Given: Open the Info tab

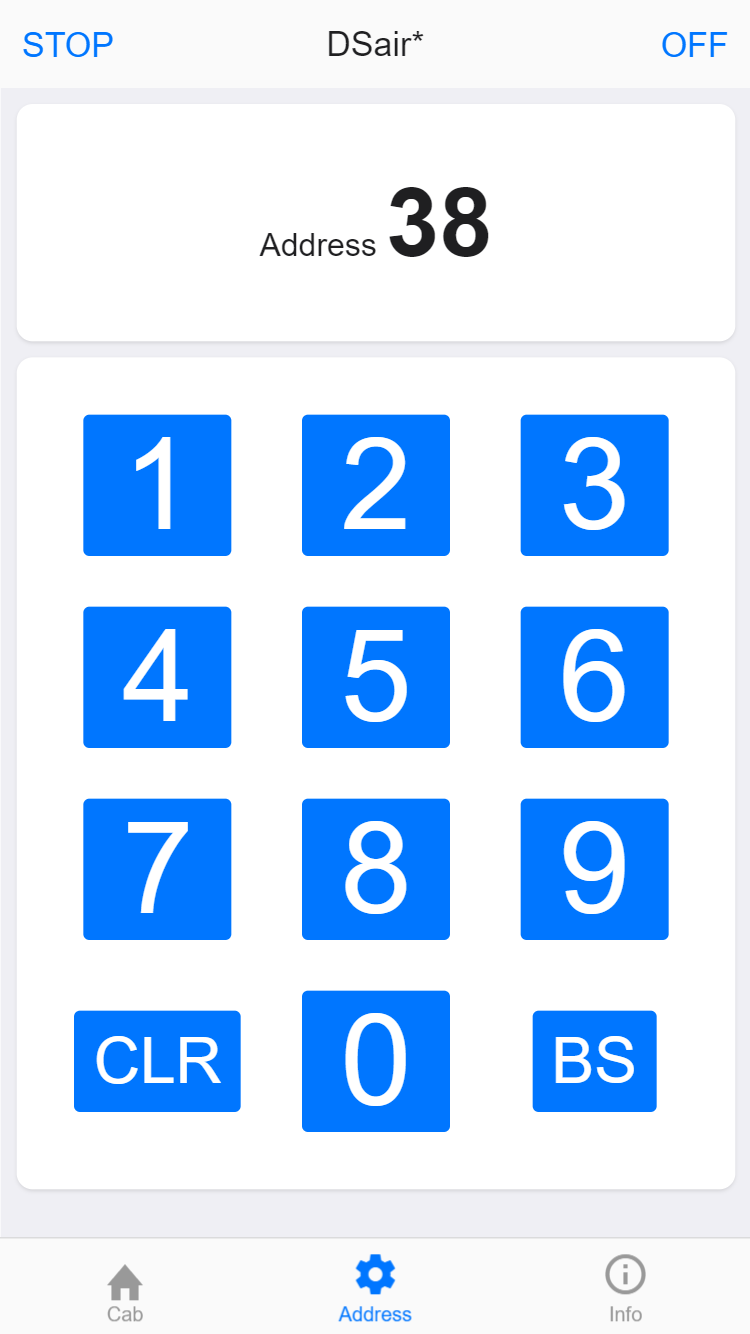Looking at the screenshot, I should [625, 1292].
